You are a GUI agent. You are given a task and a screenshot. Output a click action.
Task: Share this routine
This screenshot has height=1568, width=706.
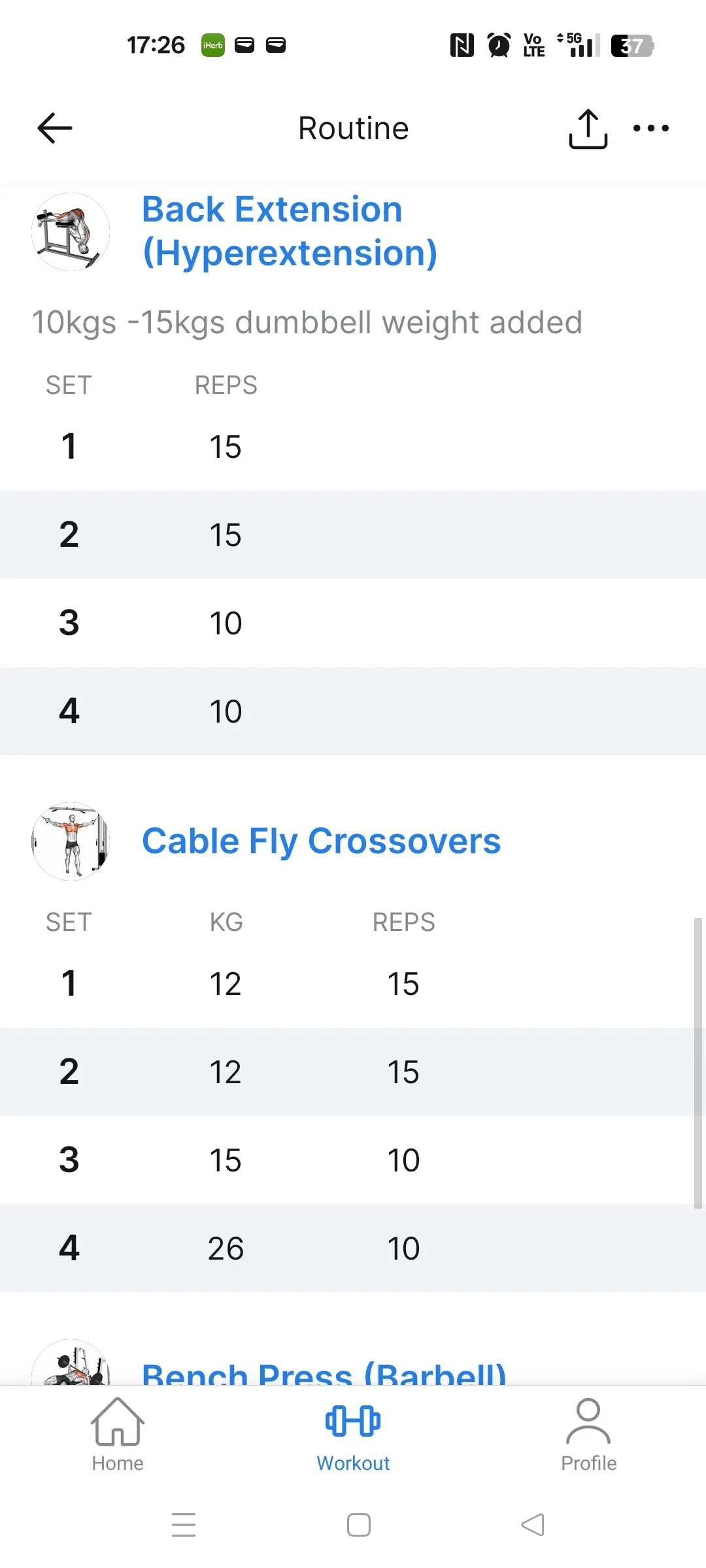tap(588, 129)
